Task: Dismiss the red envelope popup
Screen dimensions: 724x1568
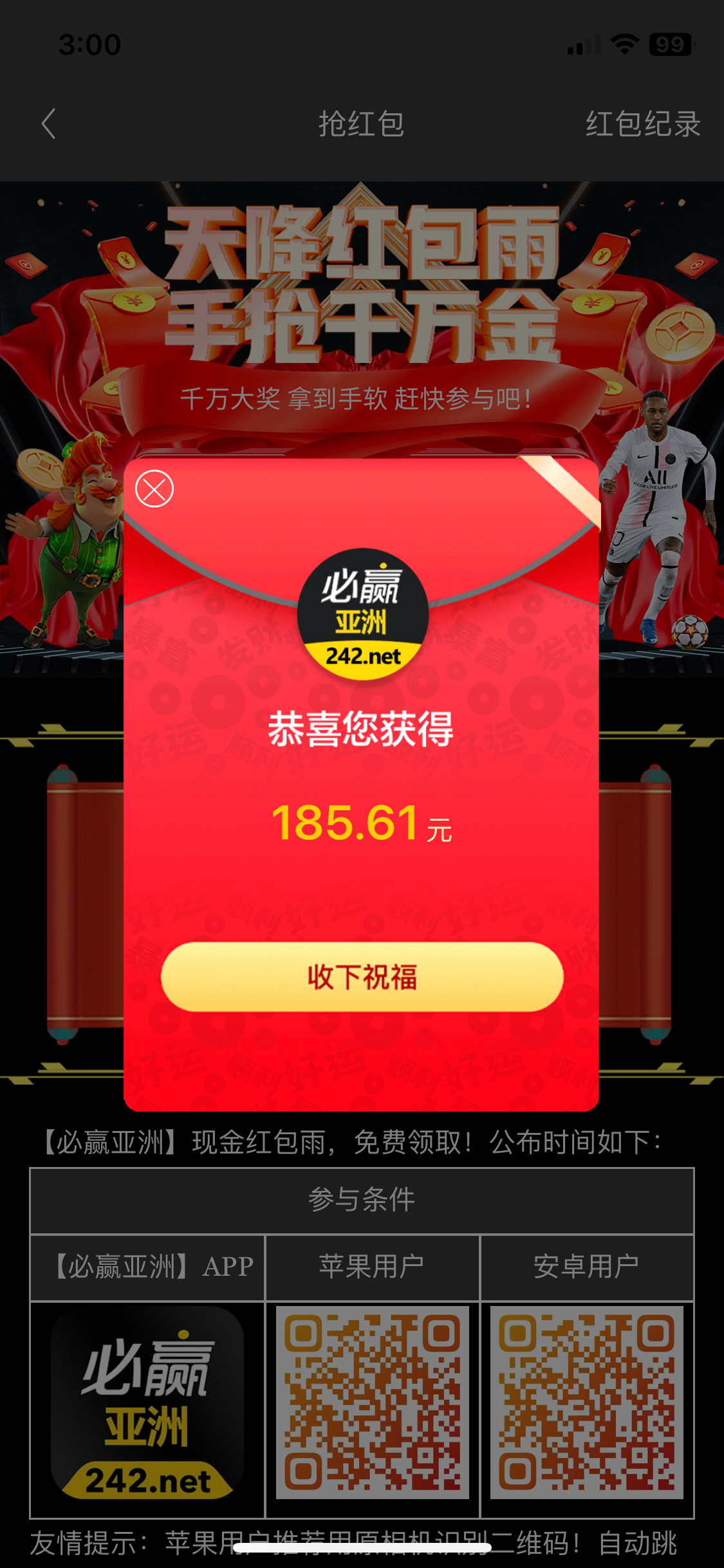Action: pyautogui.click(x=154, y=489)
